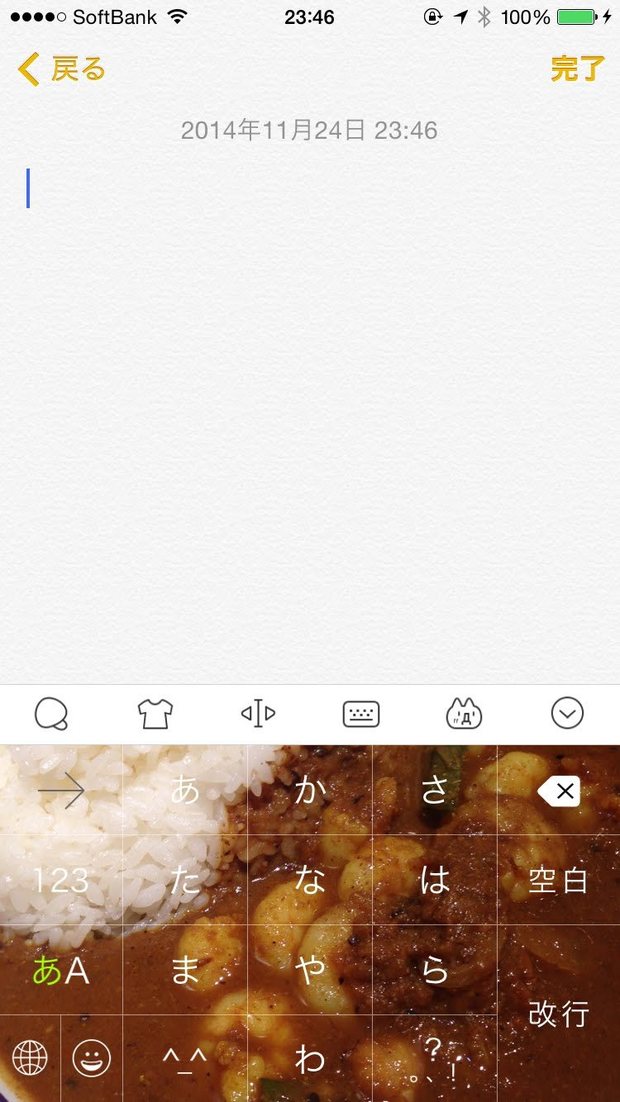Type the あ key
This screenshot has width=620, height=1102.
[185, 790]
